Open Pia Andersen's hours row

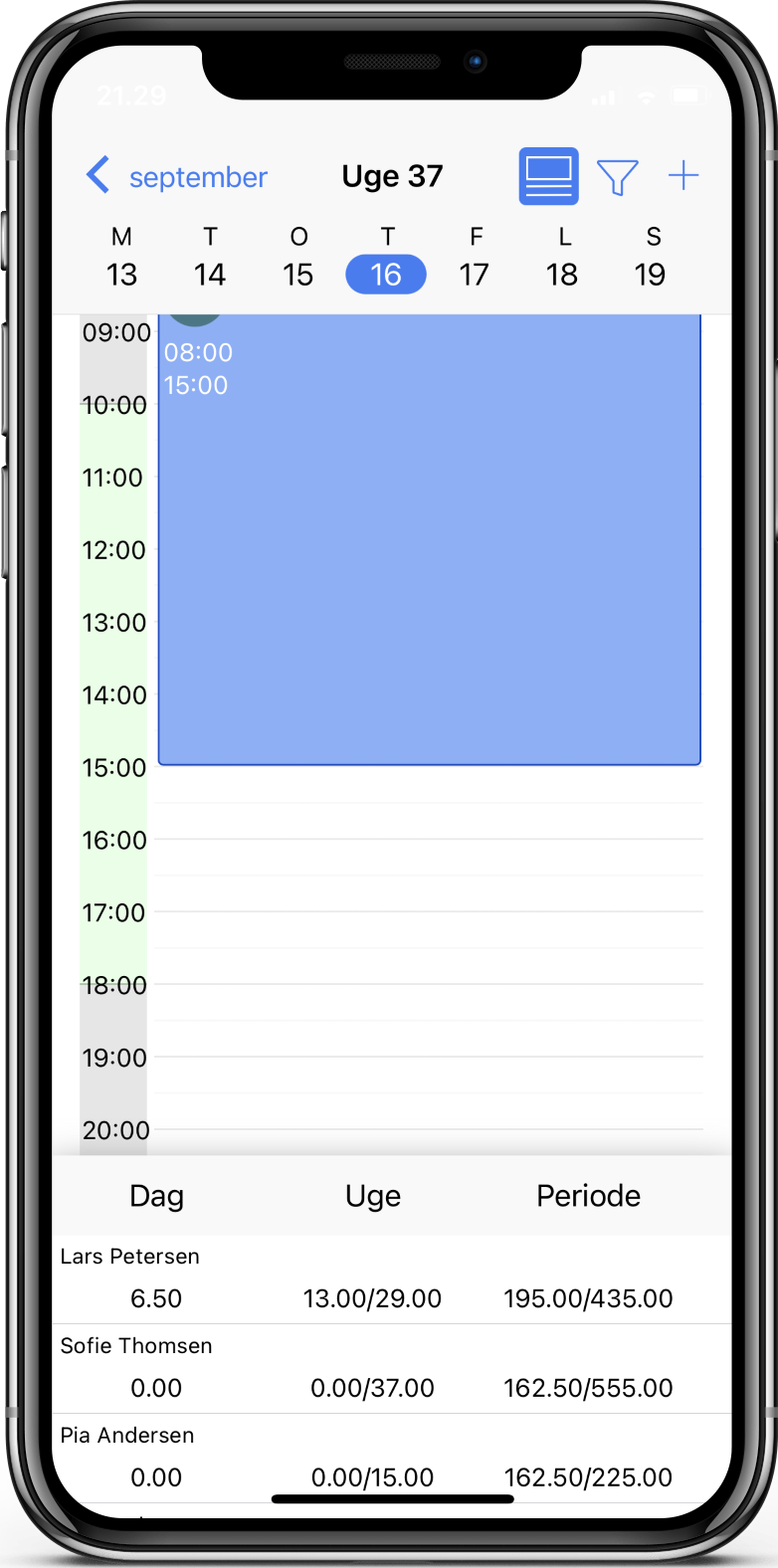(392, 1459)
